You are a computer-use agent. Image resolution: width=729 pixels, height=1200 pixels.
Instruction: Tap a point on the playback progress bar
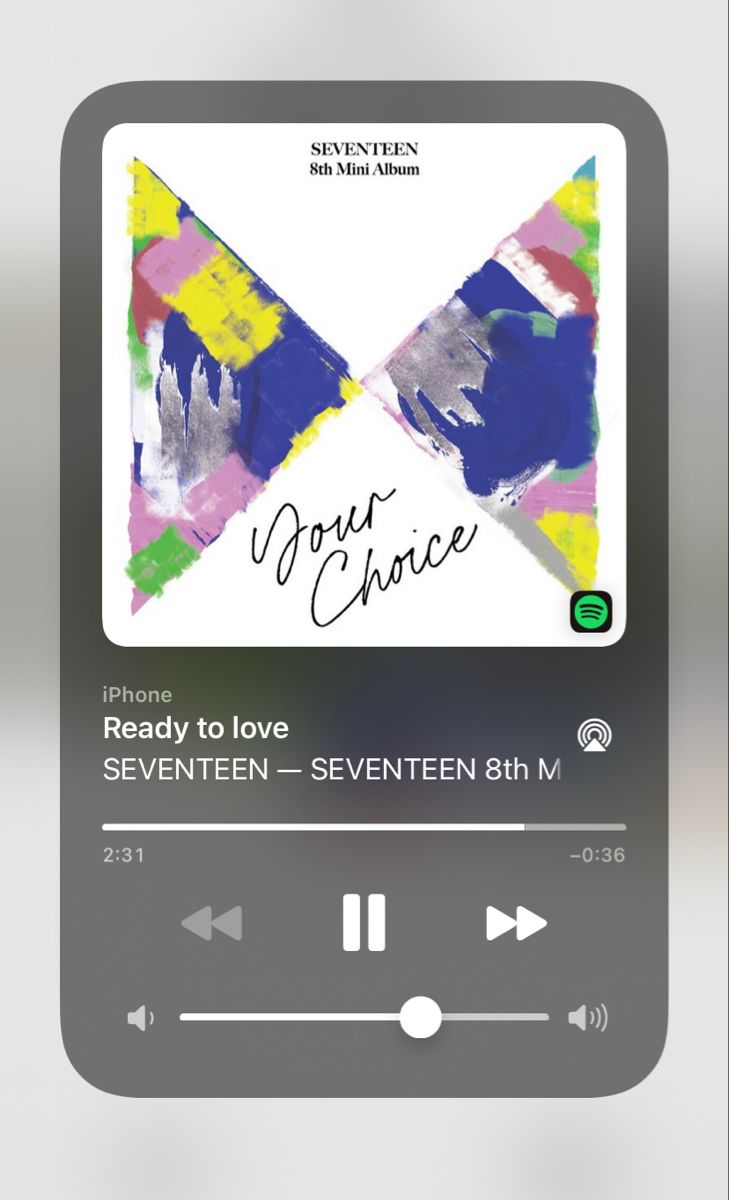364,827
